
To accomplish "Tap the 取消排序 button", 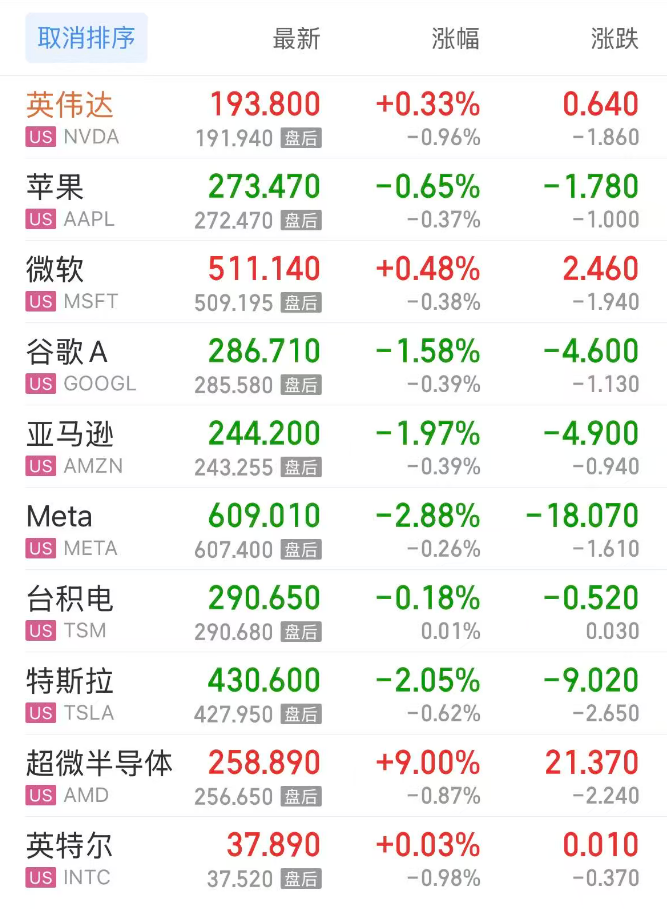I will [x=86, y=39].
